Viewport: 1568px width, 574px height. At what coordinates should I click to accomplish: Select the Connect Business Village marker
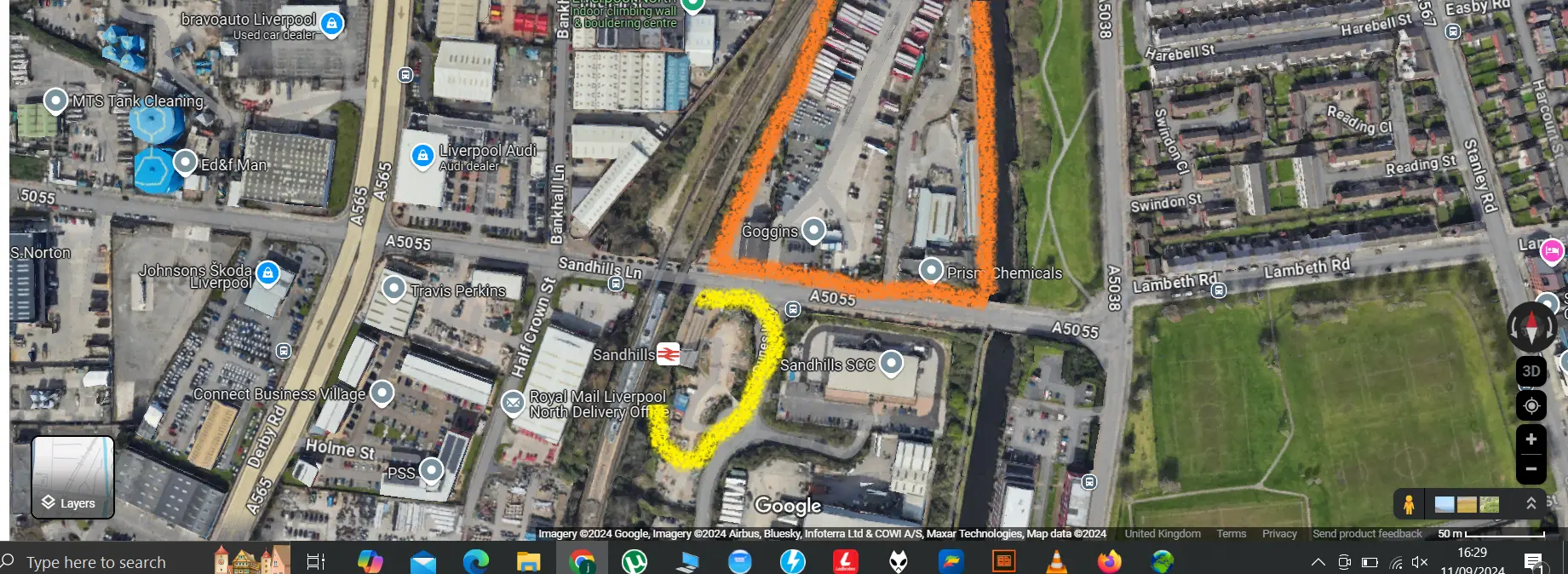[x=382, y=392]
